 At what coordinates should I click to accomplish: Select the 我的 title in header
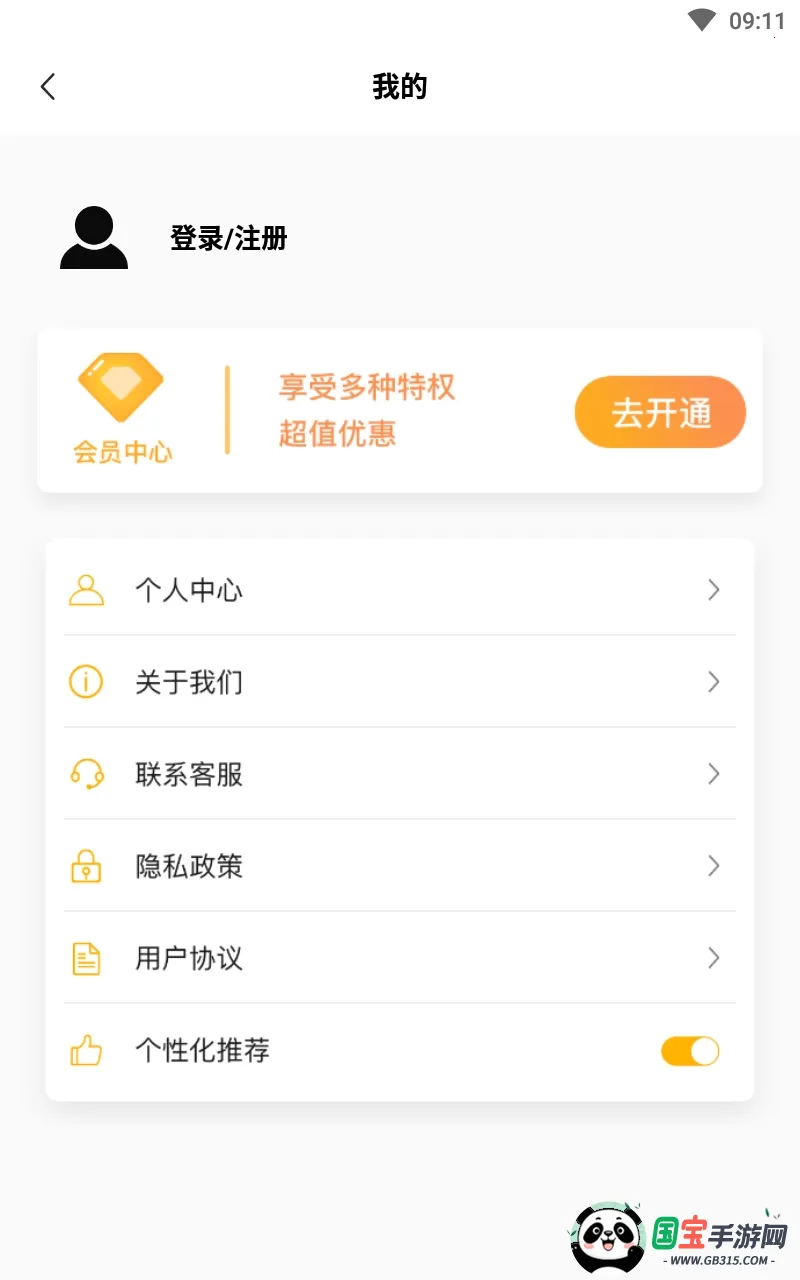click(400, 87)
